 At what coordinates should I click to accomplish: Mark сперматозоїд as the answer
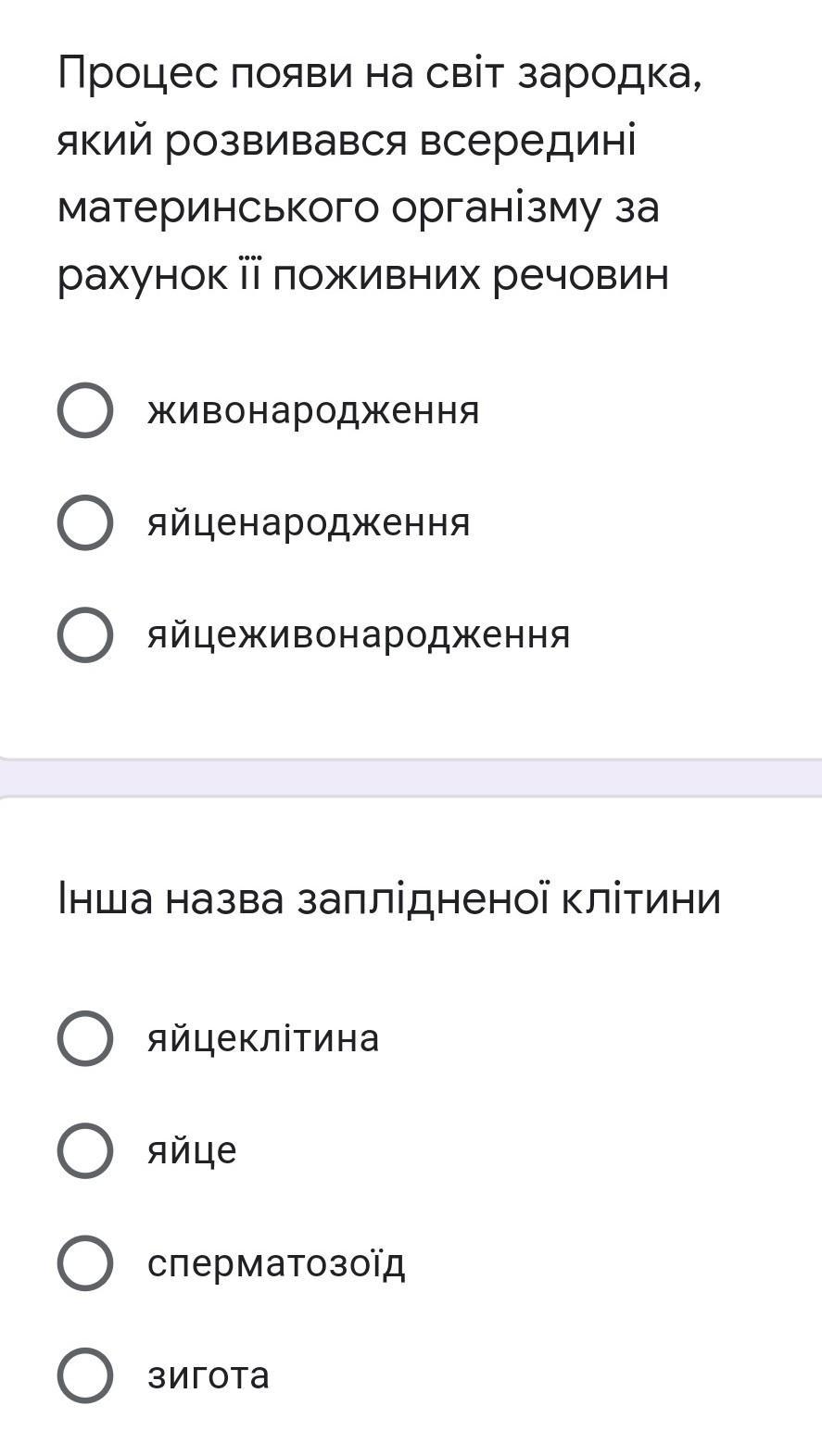pos(85,1262)
